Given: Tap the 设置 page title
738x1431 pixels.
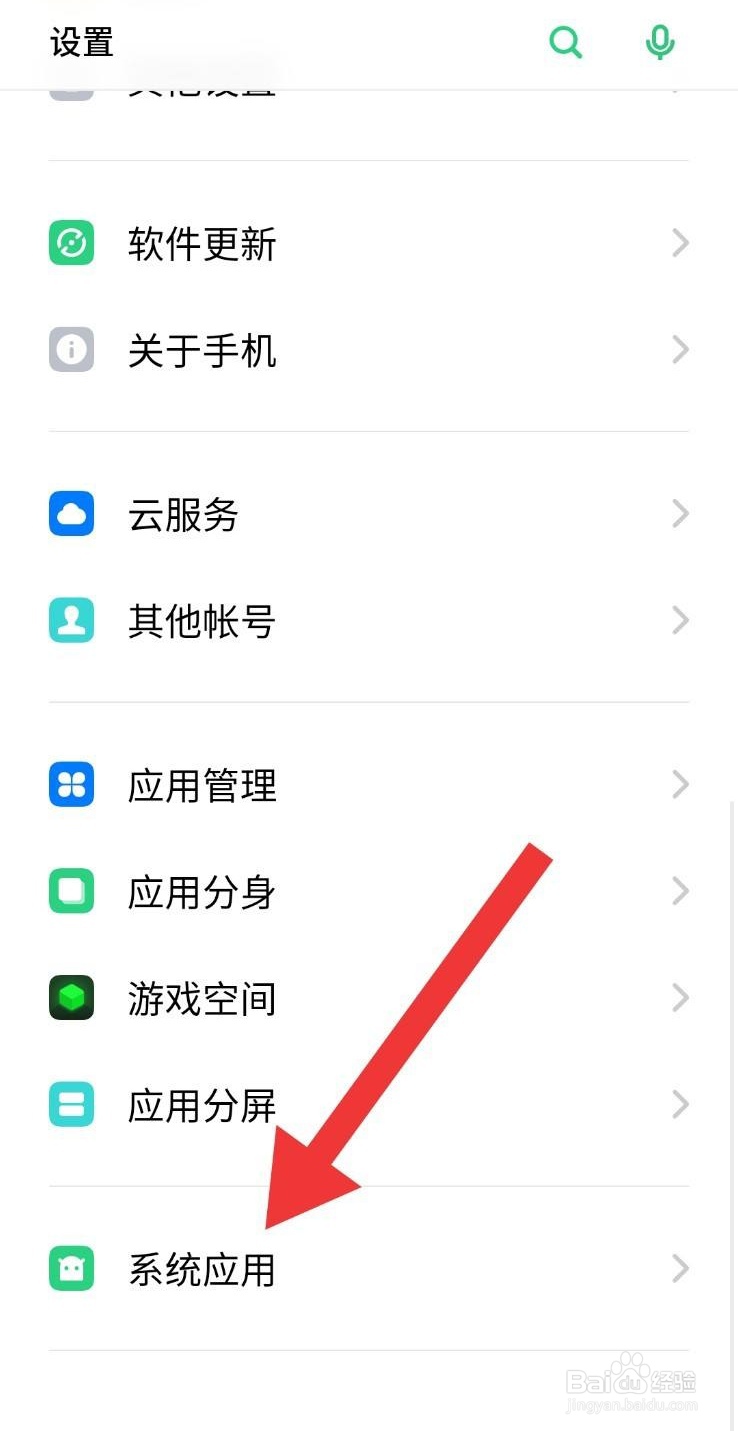Looking at the screenshot, I should 81,42.
